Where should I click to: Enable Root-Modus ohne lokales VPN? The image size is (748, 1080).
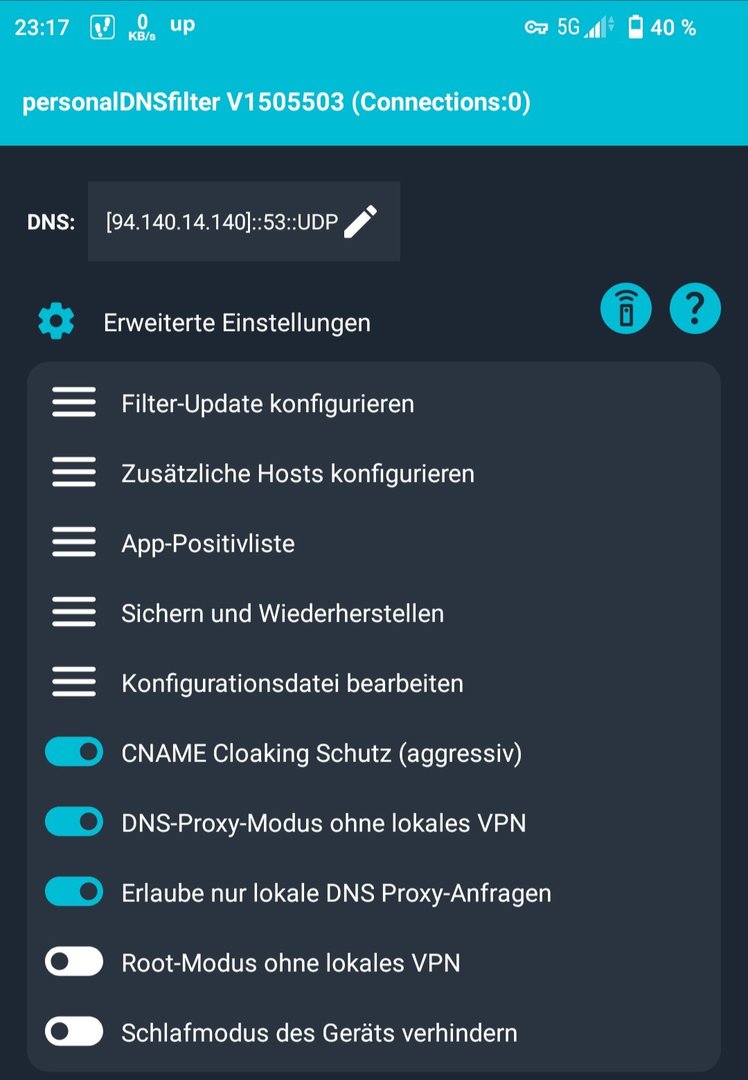tap(74, 962)
